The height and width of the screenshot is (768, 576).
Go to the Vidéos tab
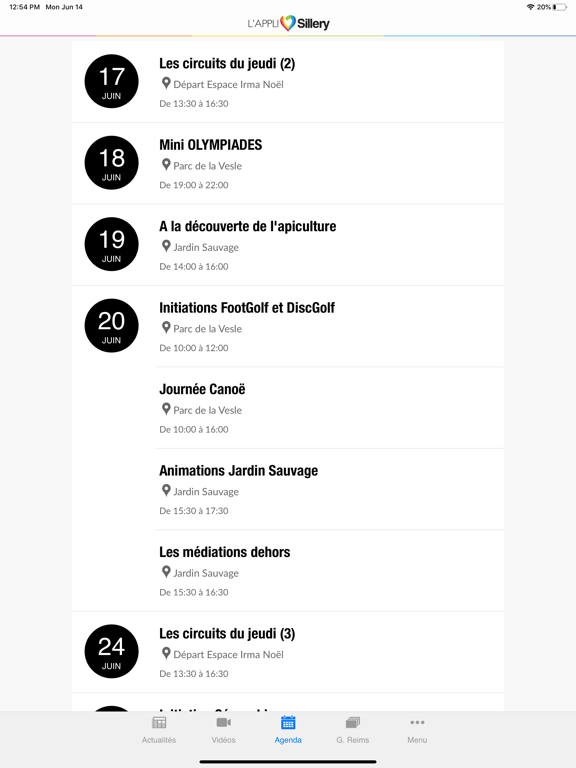click(223, 730)
